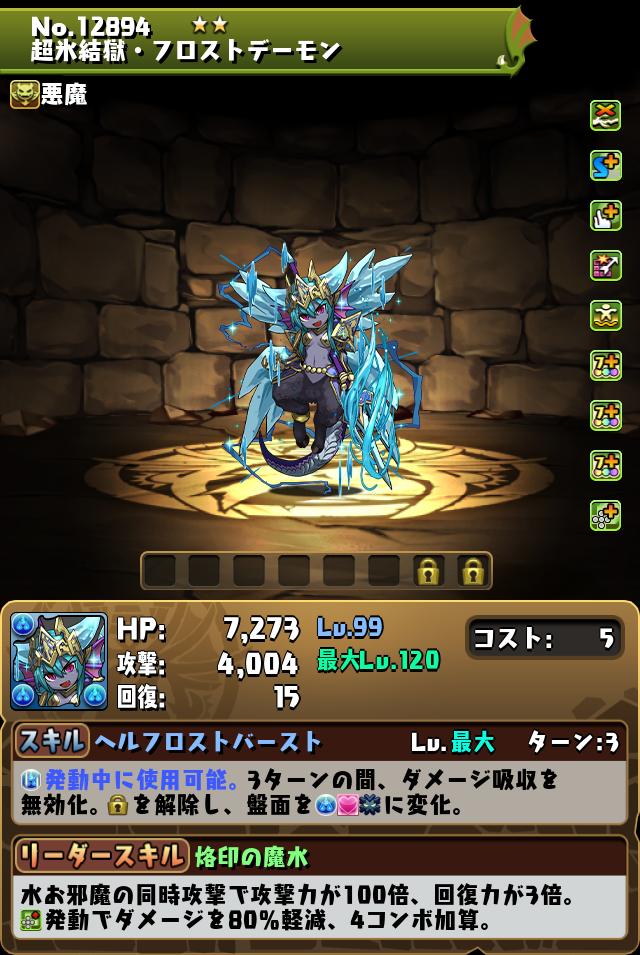This screenshot has height=955, width=640.
Task: Tap the orb cluster plus awakening icon
Action: point(605,515)
